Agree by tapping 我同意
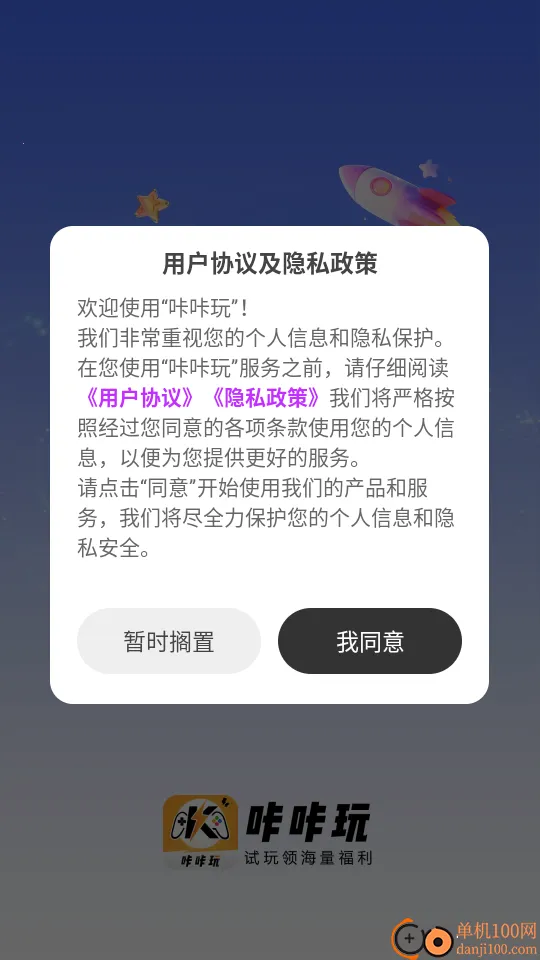Screen dimensions: 540x960 [370, 641]
